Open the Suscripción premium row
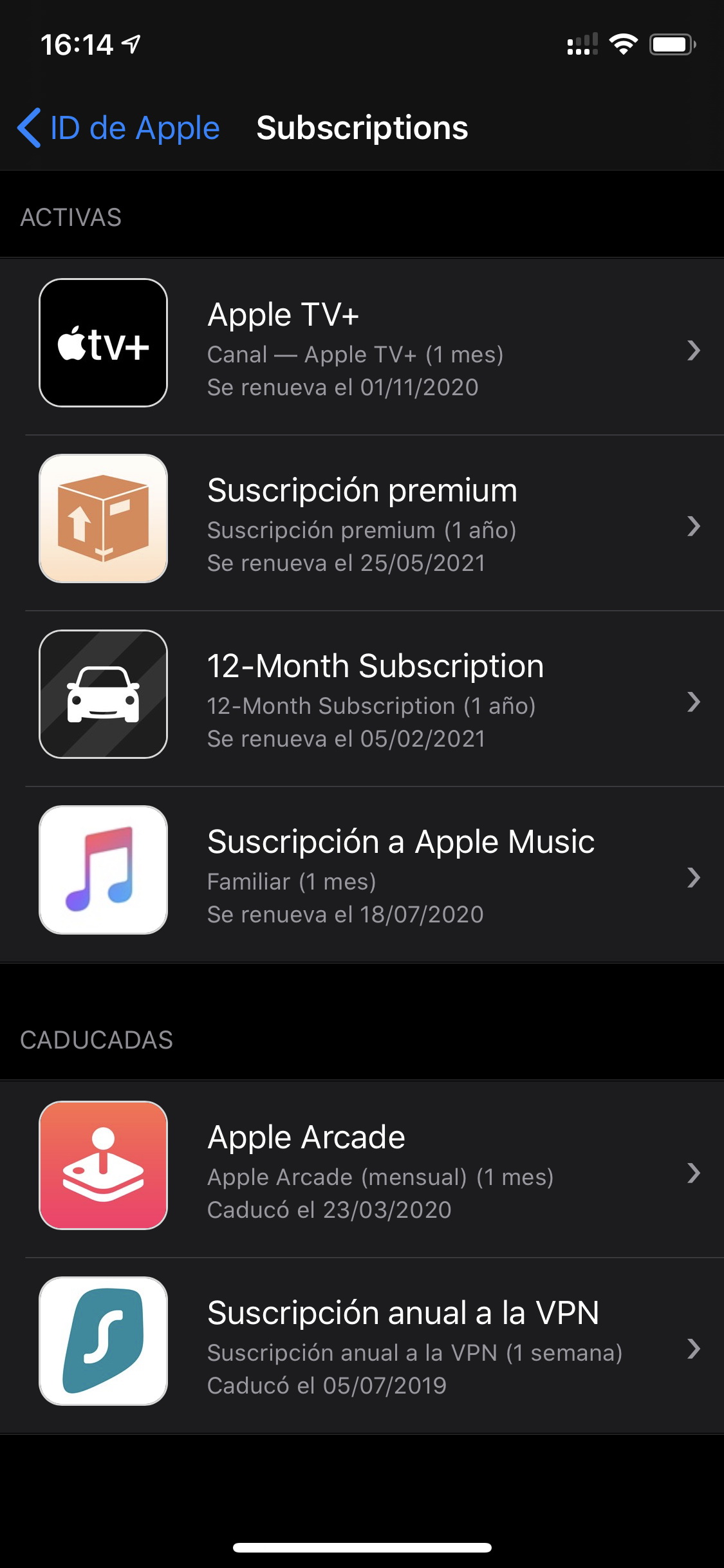Image resolution: width=724 pixels, height=1568 pixels. [x=362, y=523]
